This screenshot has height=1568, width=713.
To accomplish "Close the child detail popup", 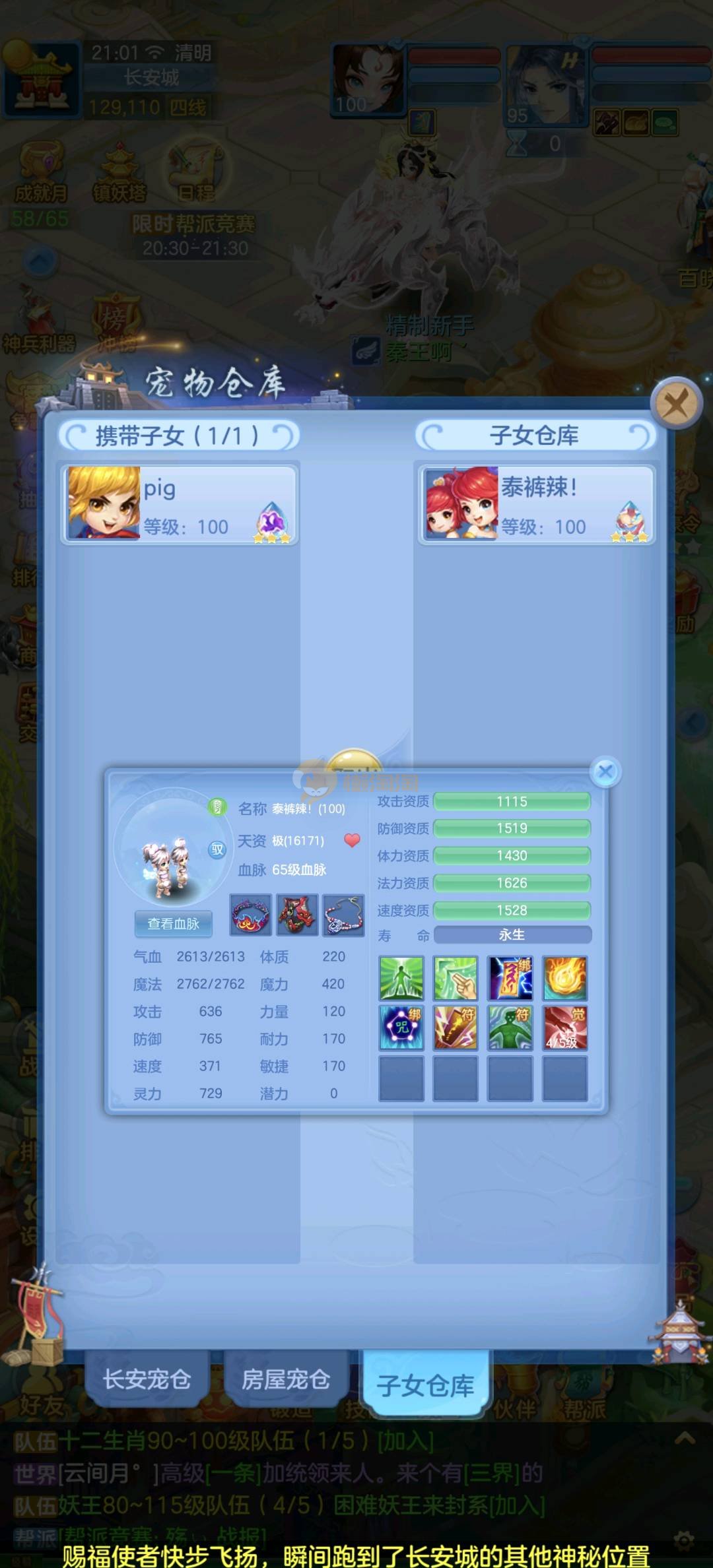I will click(605, 771).
